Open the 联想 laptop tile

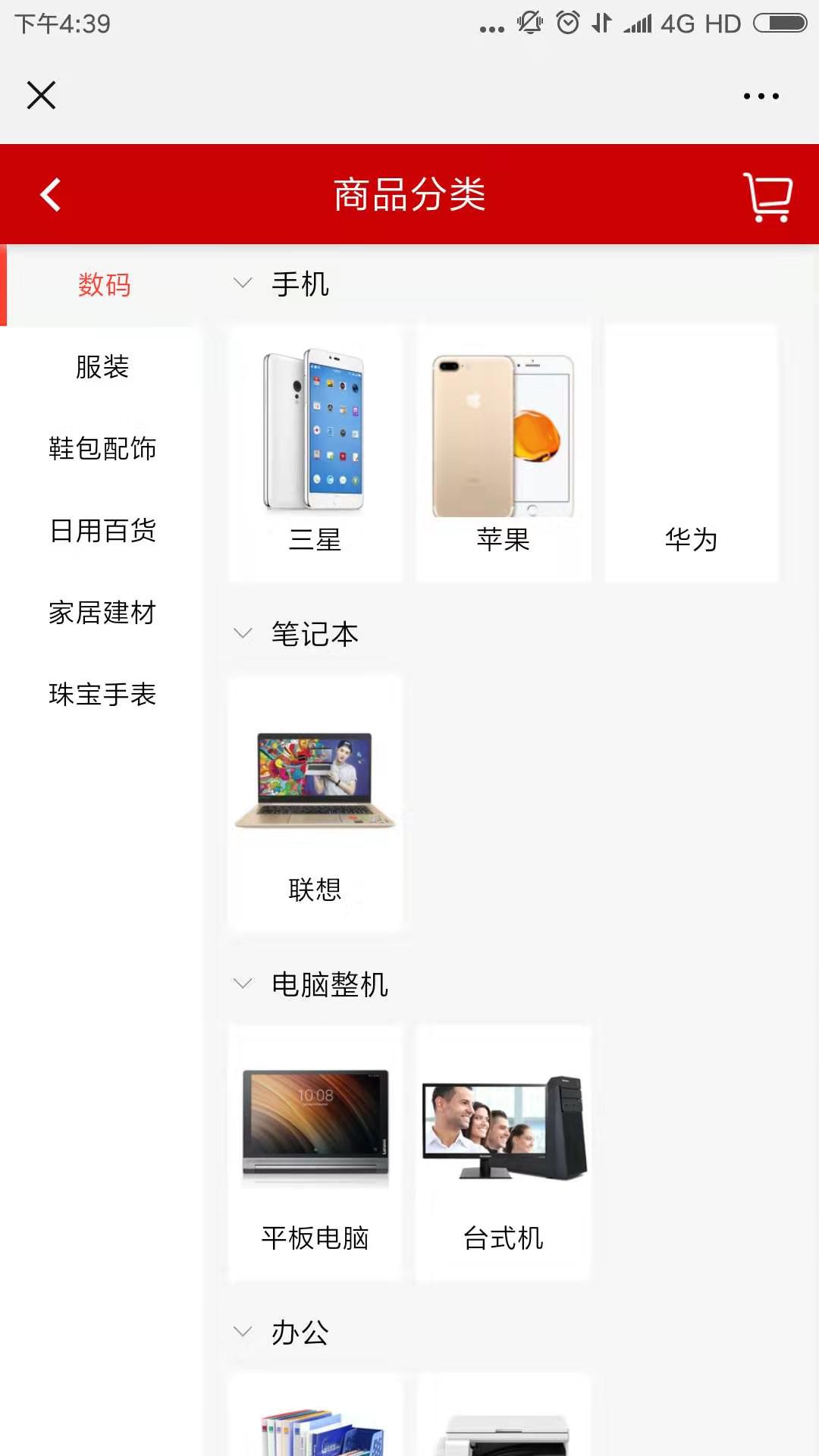[x=315, y=803]
